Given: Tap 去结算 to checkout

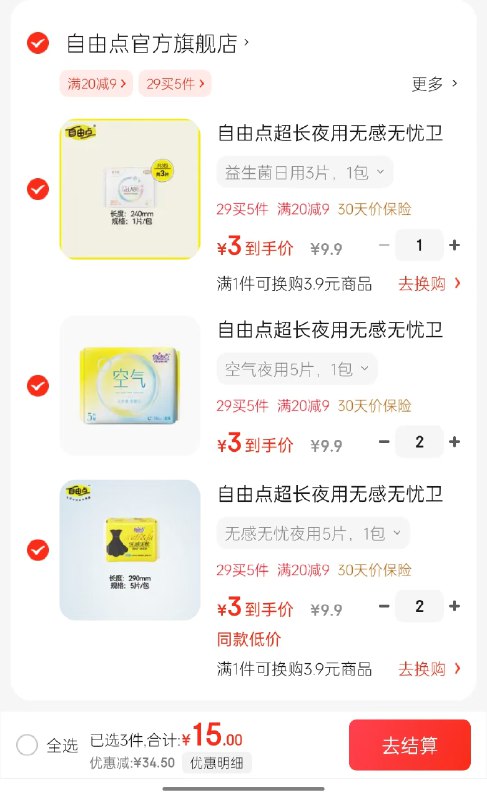Looking at the screenshot, I should (x=409, y=745).
